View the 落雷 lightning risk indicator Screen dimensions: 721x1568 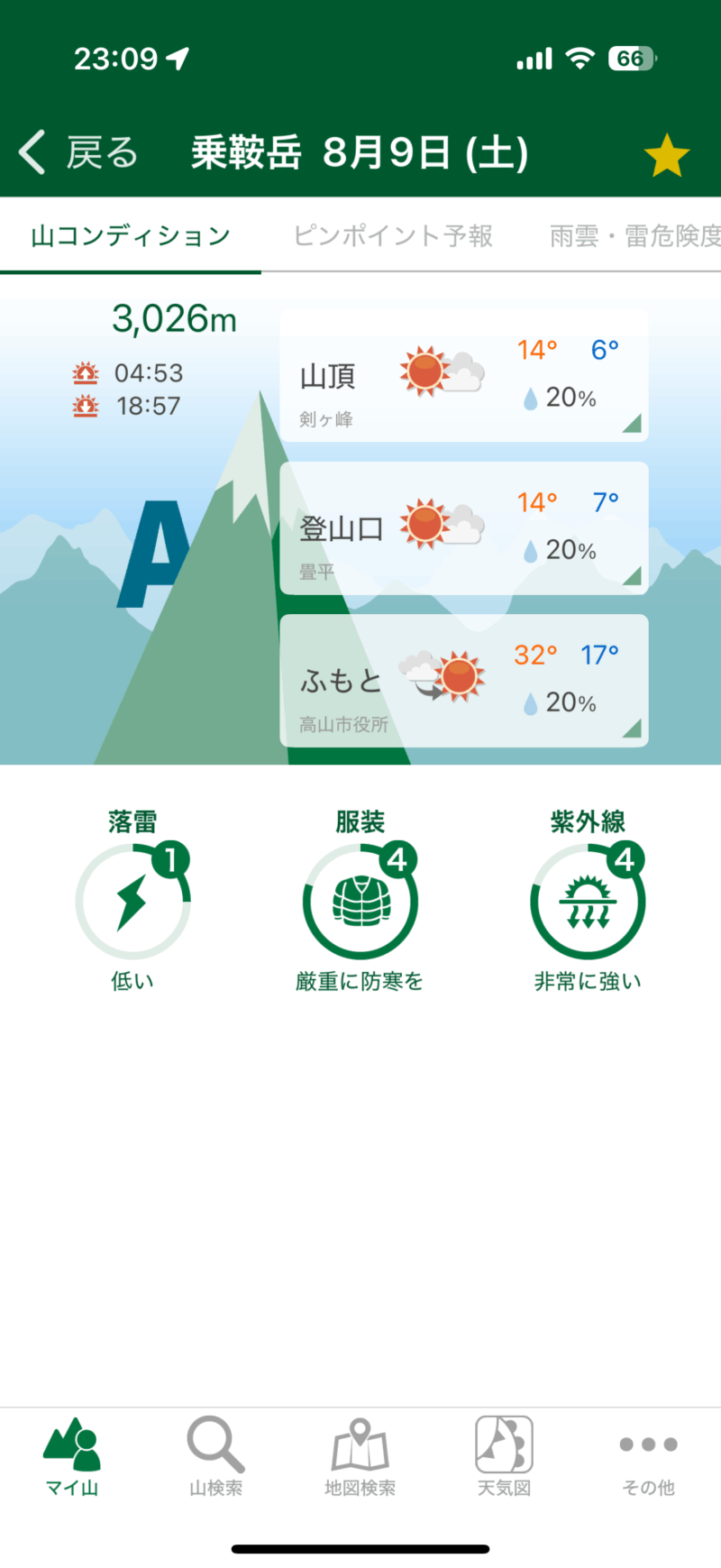pos(132,901)
